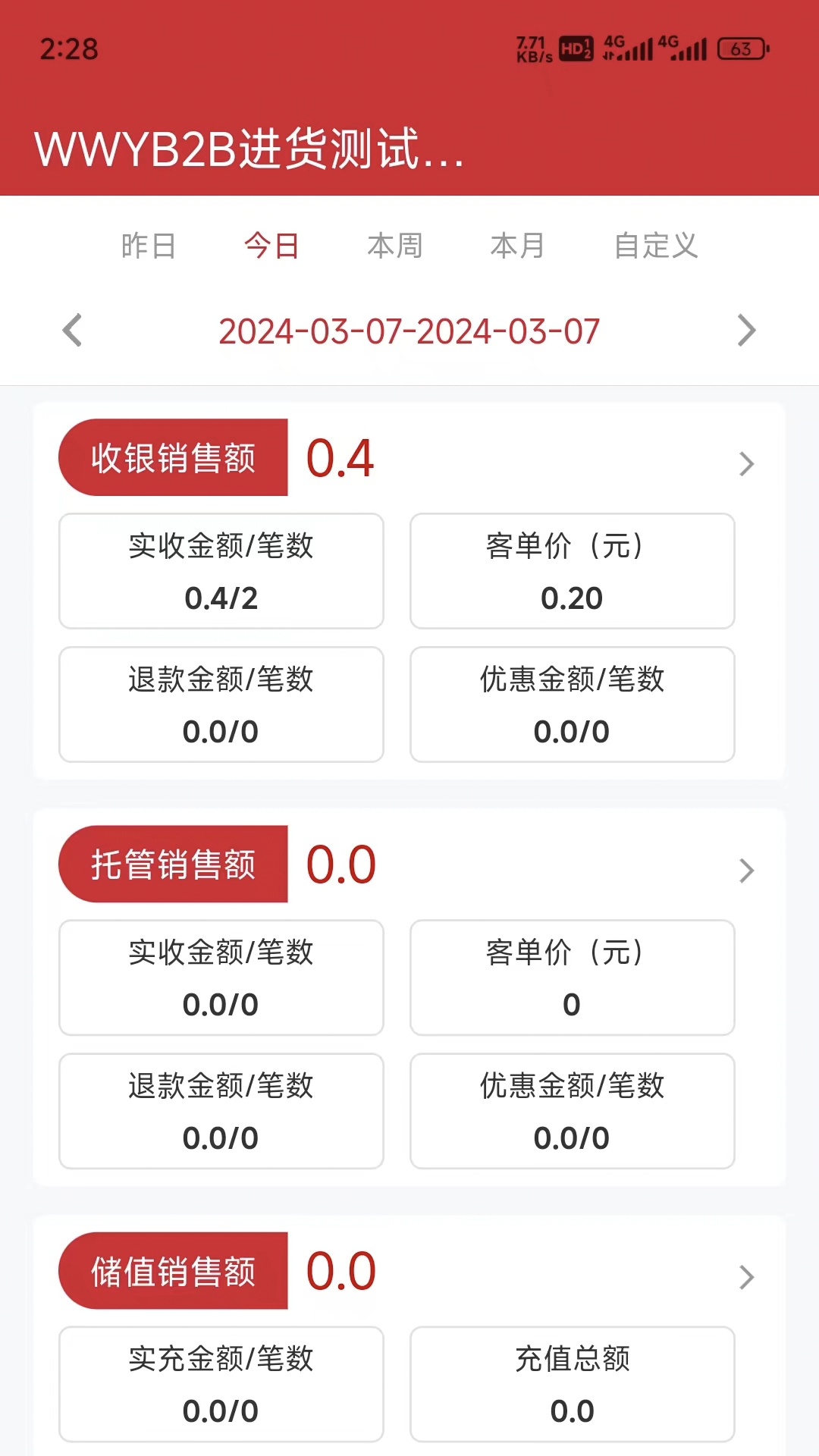Image resolution: width=819 pixels, height=1456 pixels.
Task: Go to the previous date
Action: (73, 331)
